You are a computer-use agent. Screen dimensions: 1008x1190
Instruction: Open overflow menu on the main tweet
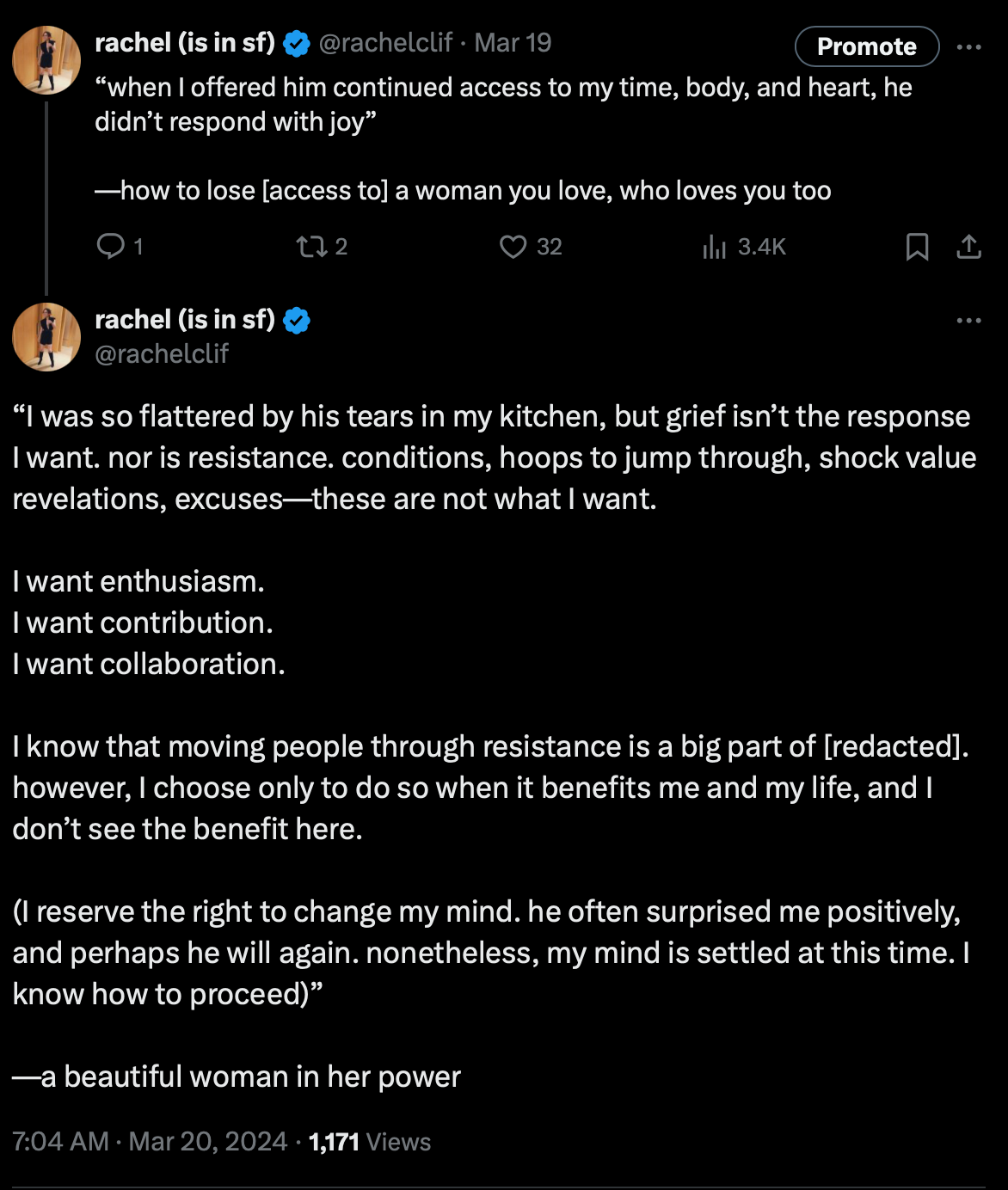[x=969, y=320]
